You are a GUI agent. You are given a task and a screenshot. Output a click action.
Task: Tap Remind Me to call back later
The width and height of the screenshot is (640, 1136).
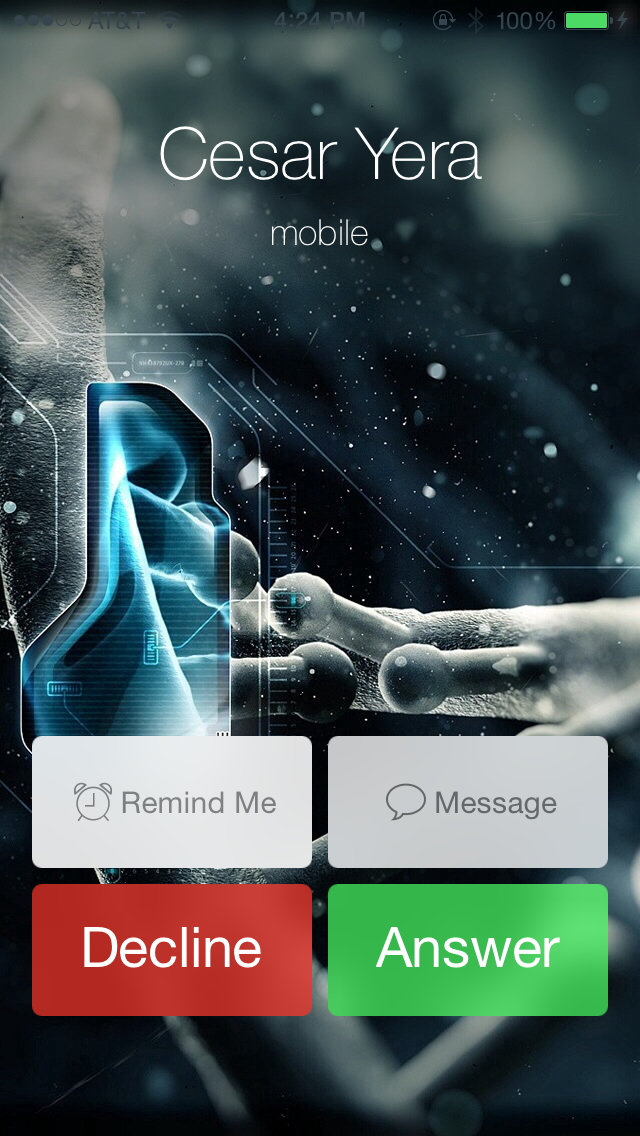[x=172, y=802]
